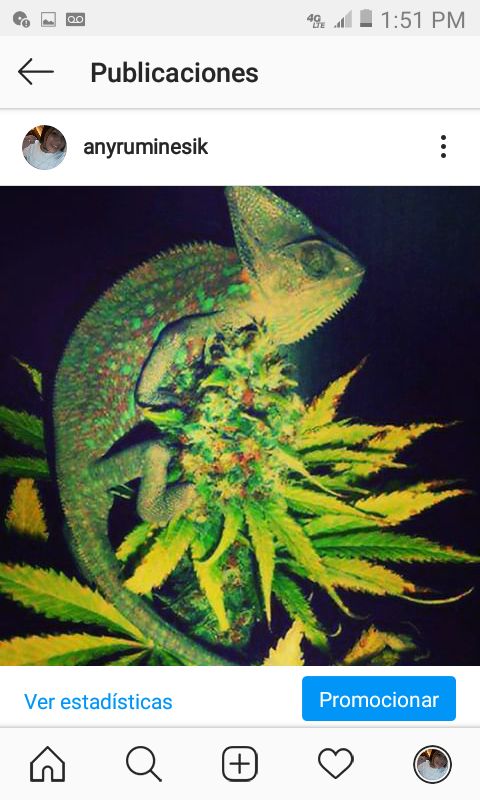This screenshot has height=800, width=480.
Task: Open the post's three-dot options menu
Action: click(x=443, y=146)
